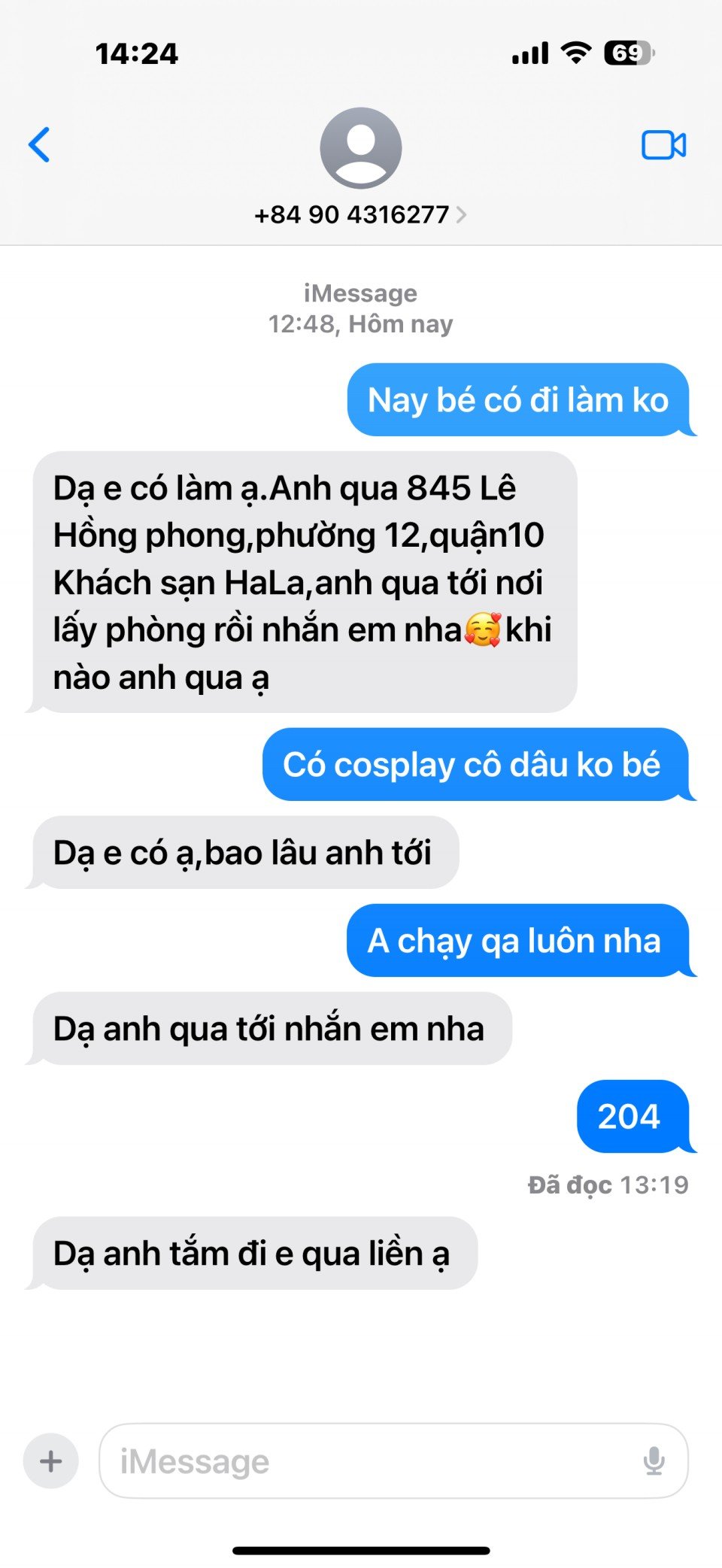Start a FaceTime video call
722x1568 pixels.
pos(663,145)
